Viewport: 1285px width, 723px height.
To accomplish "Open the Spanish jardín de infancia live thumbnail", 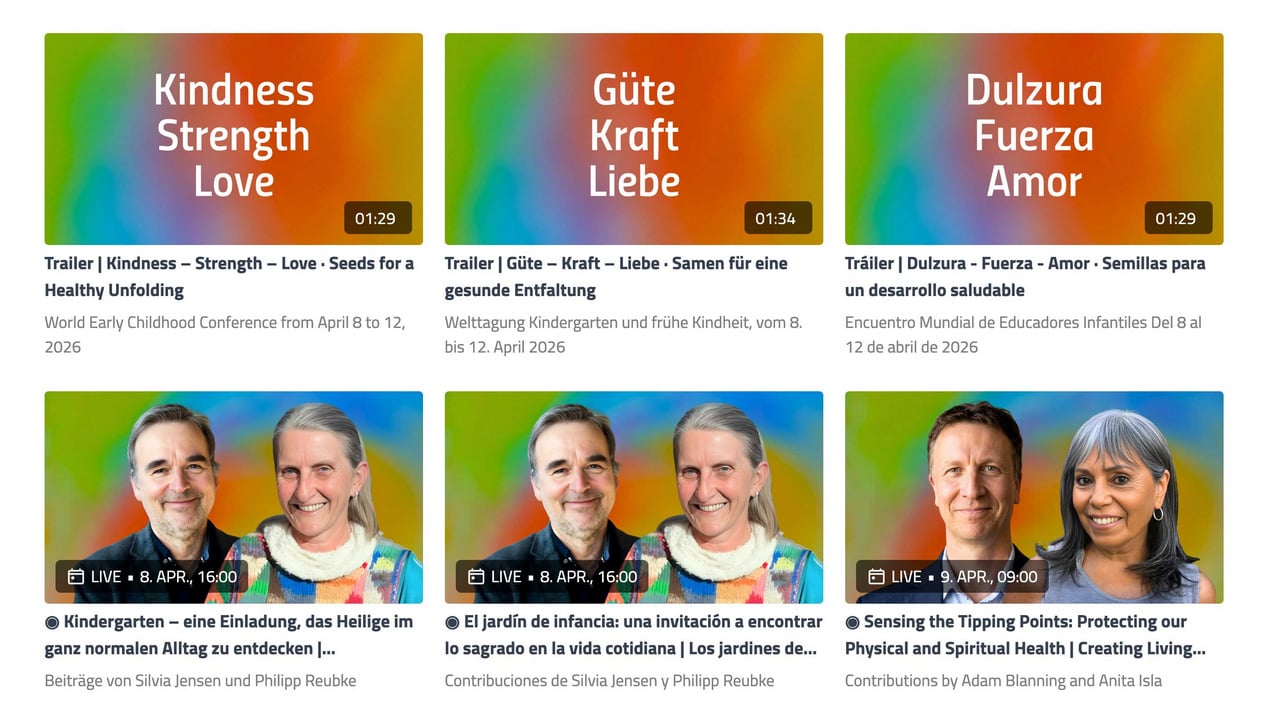I will 633,497.
